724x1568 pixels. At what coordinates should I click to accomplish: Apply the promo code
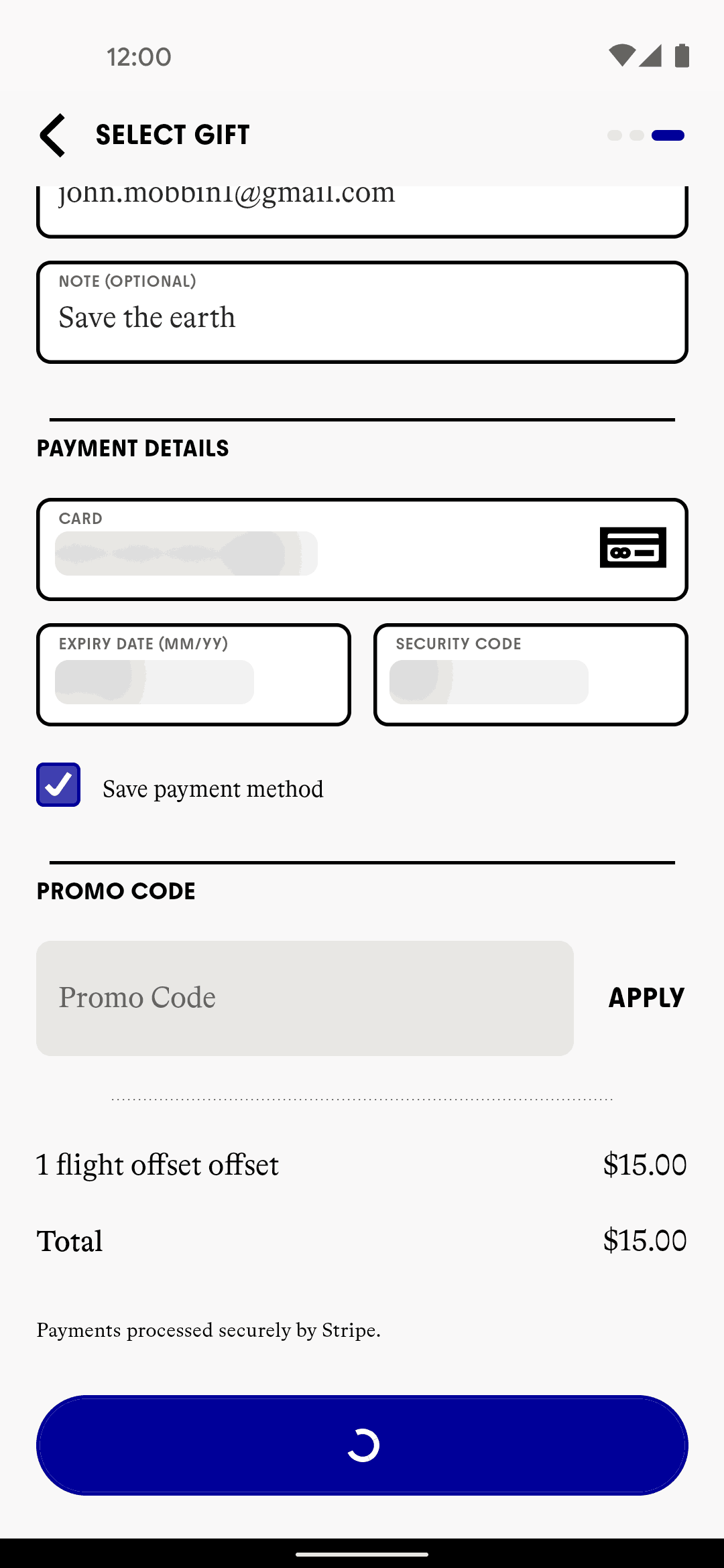pos(646,998)
